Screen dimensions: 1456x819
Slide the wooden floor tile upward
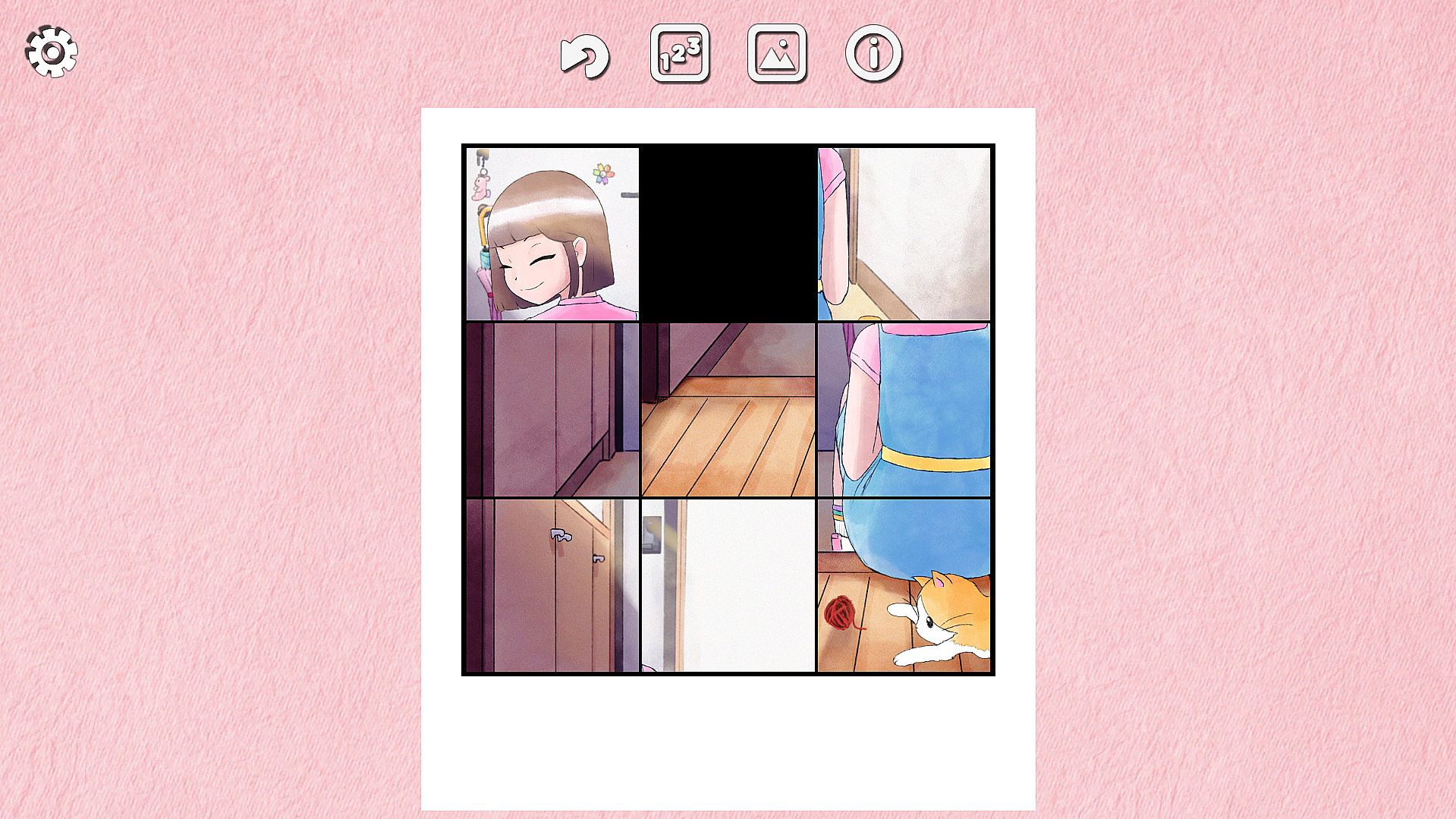[728, 410]
